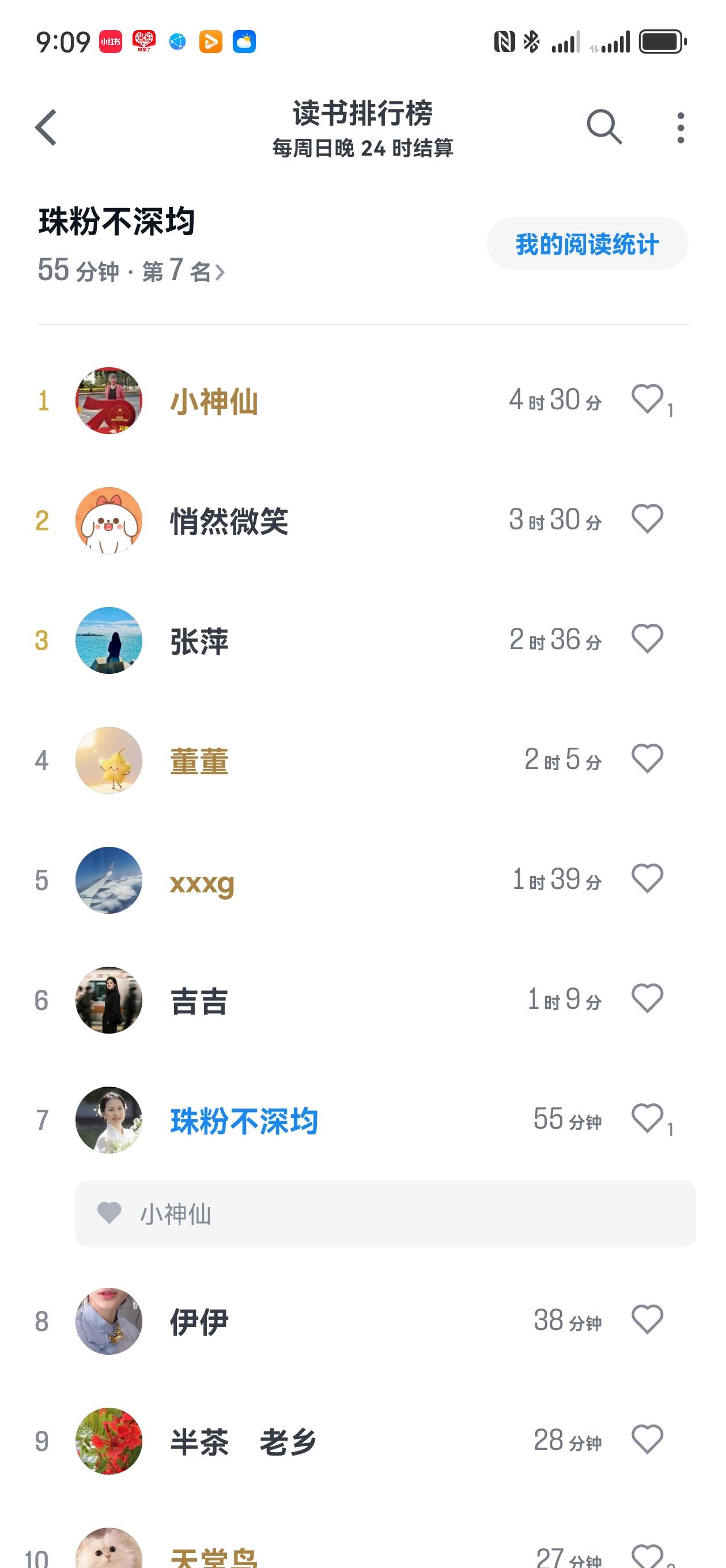The image size is (726, 1568).
Task: Tap the heart on 珠粉不深均's row
Action: pos(647,1119)
